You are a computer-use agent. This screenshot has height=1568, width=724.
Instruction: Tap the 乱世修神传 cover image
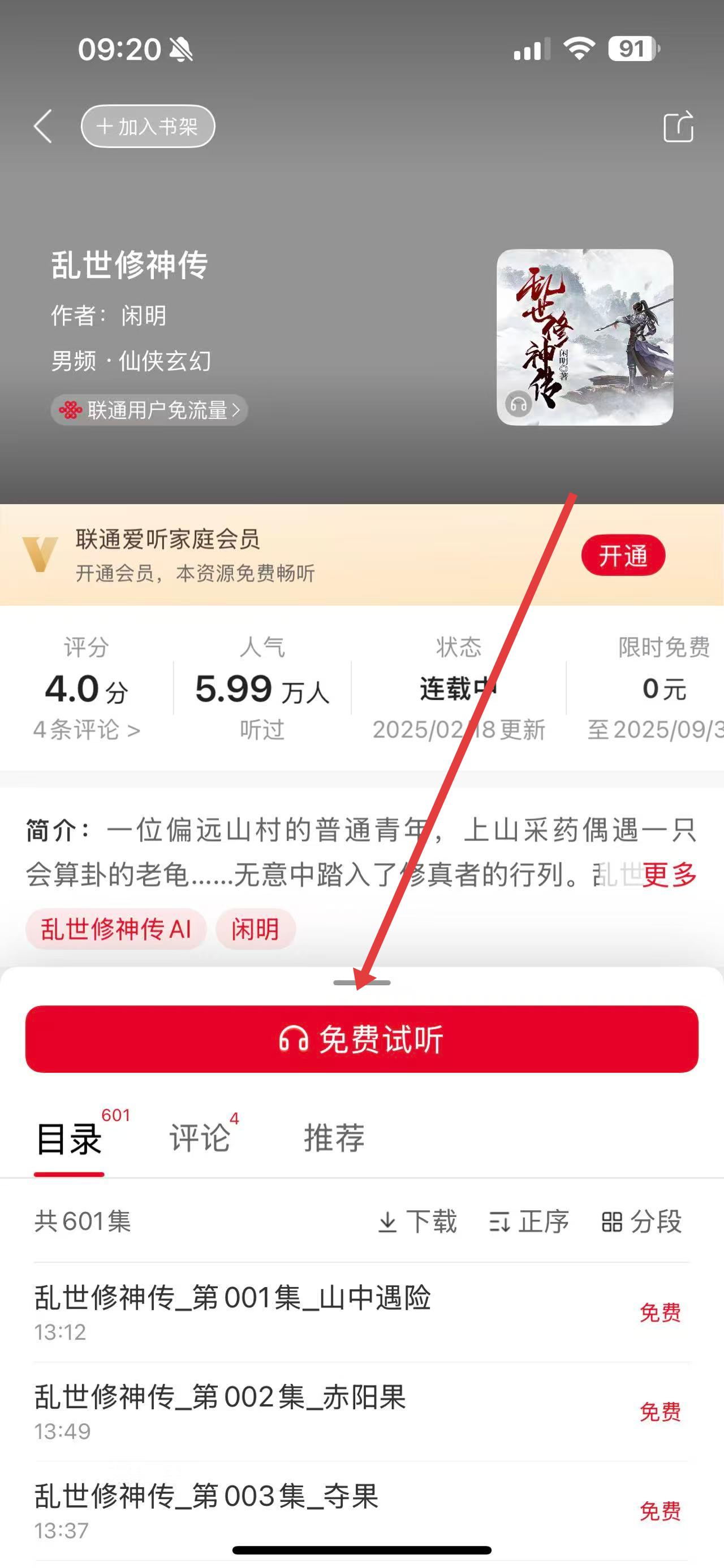tap(584, 337)
